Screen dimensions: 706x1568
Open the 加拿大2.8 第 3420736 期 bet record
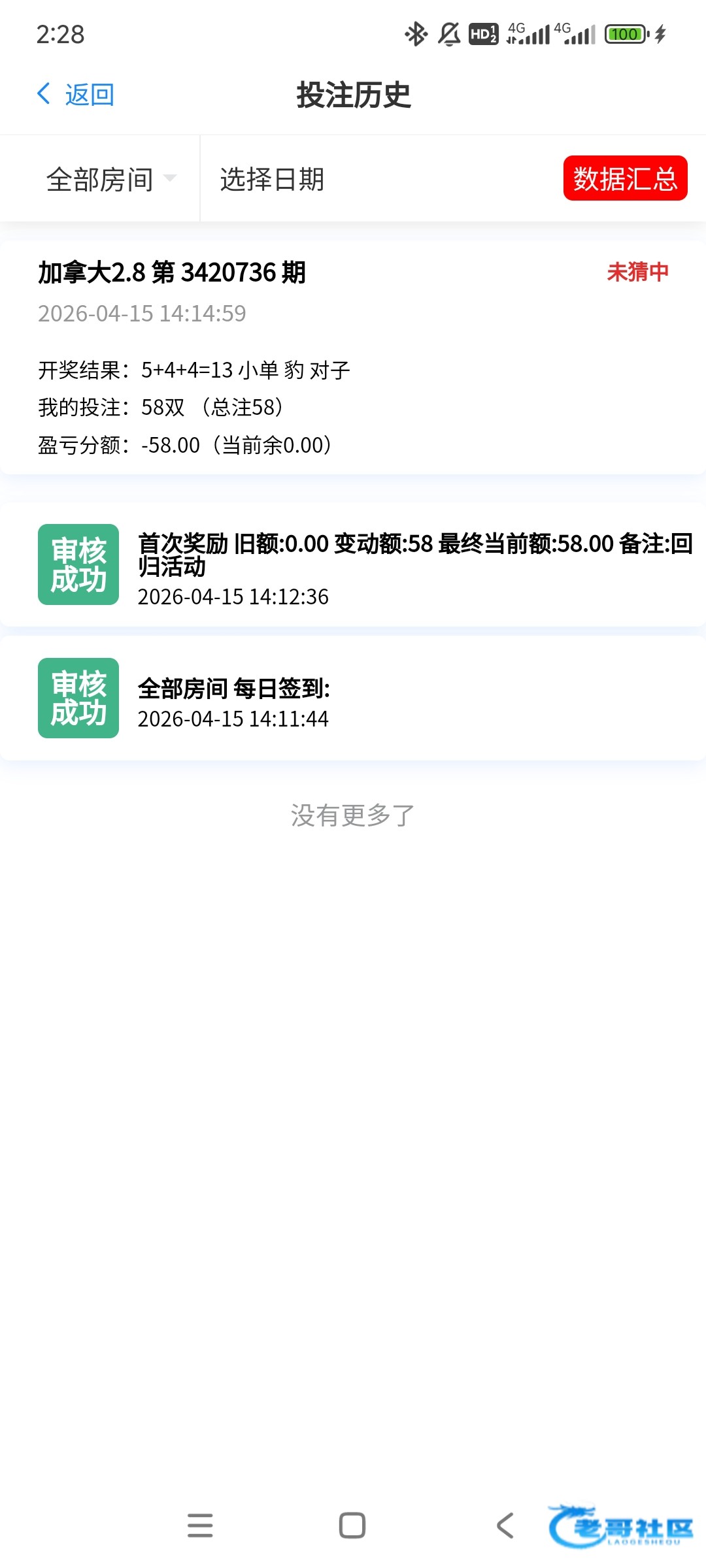point(353,357)
